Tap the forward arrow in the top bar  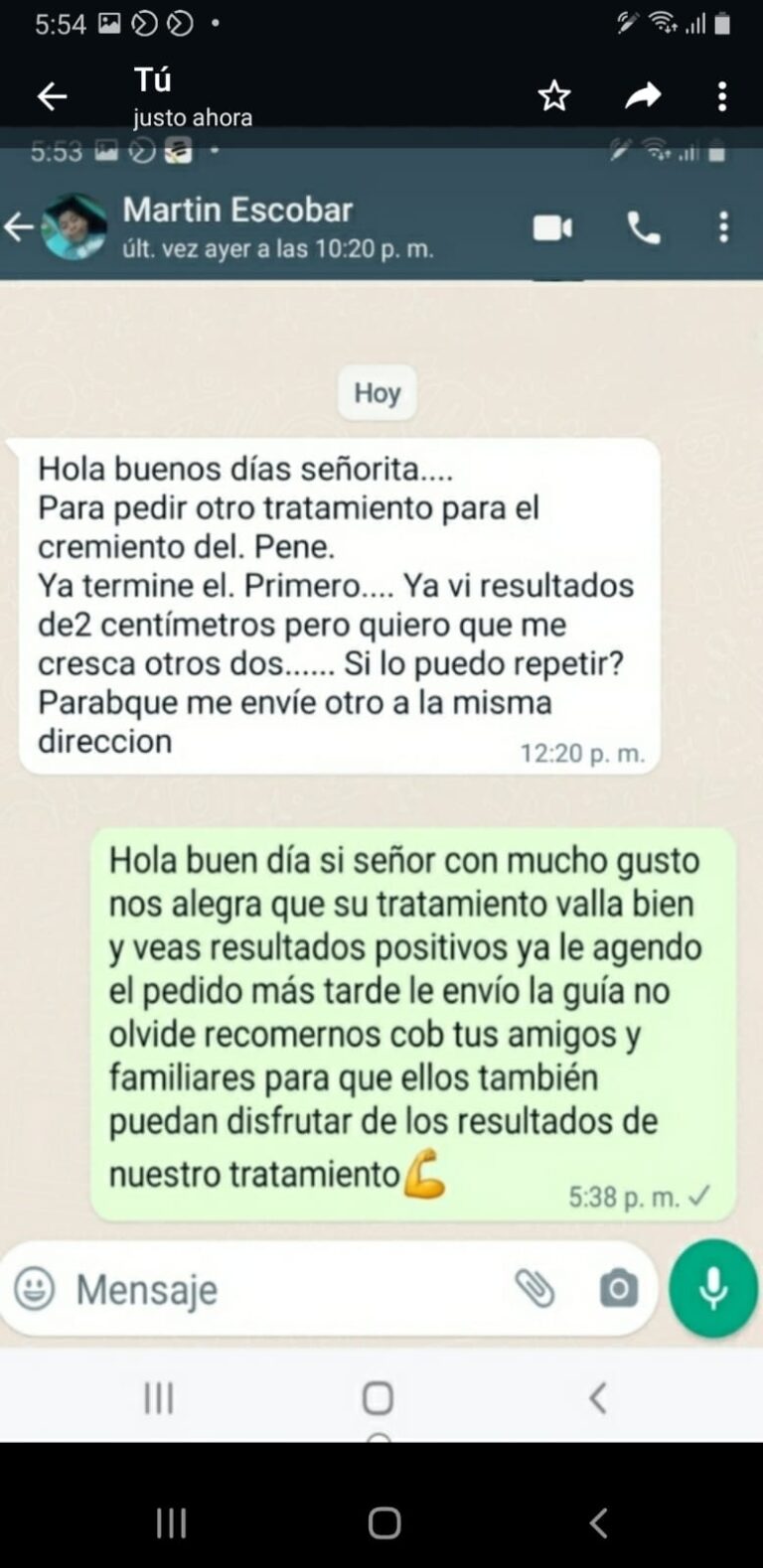click(644, 95)
